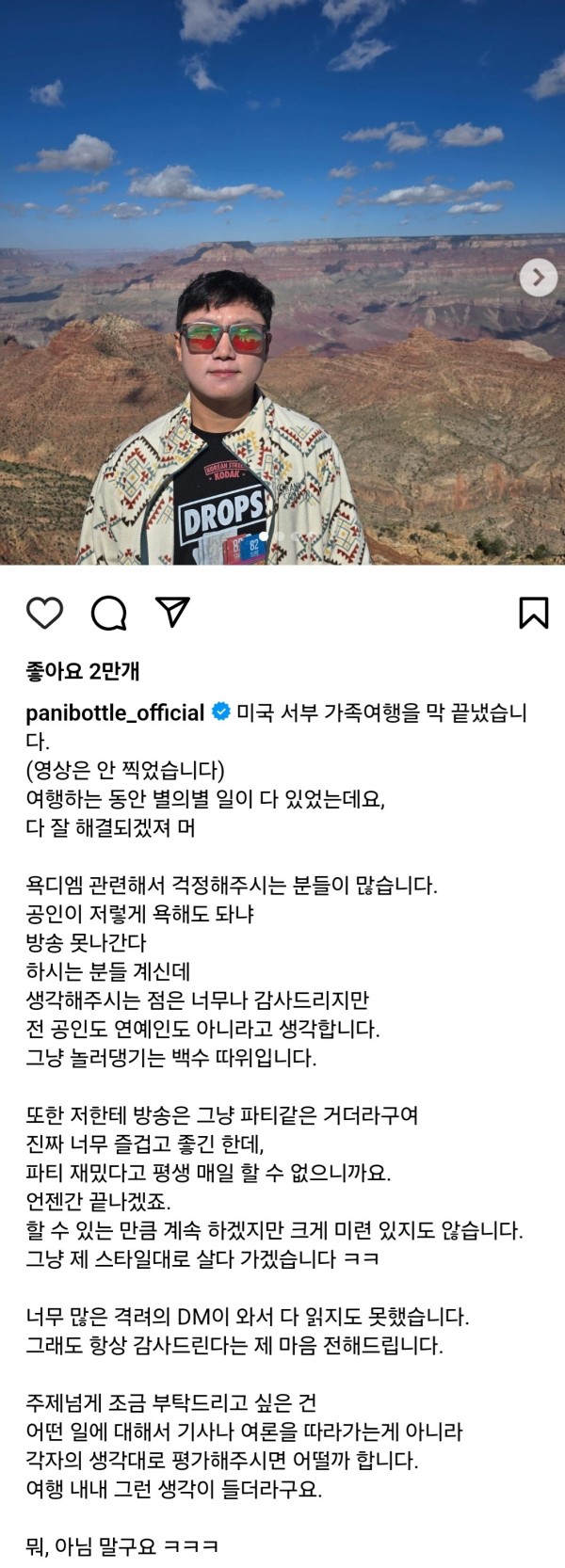The width and height of the screenshot is (565, 1568).
Task: Like the panibottle_official post
Action: coord(44,613)
